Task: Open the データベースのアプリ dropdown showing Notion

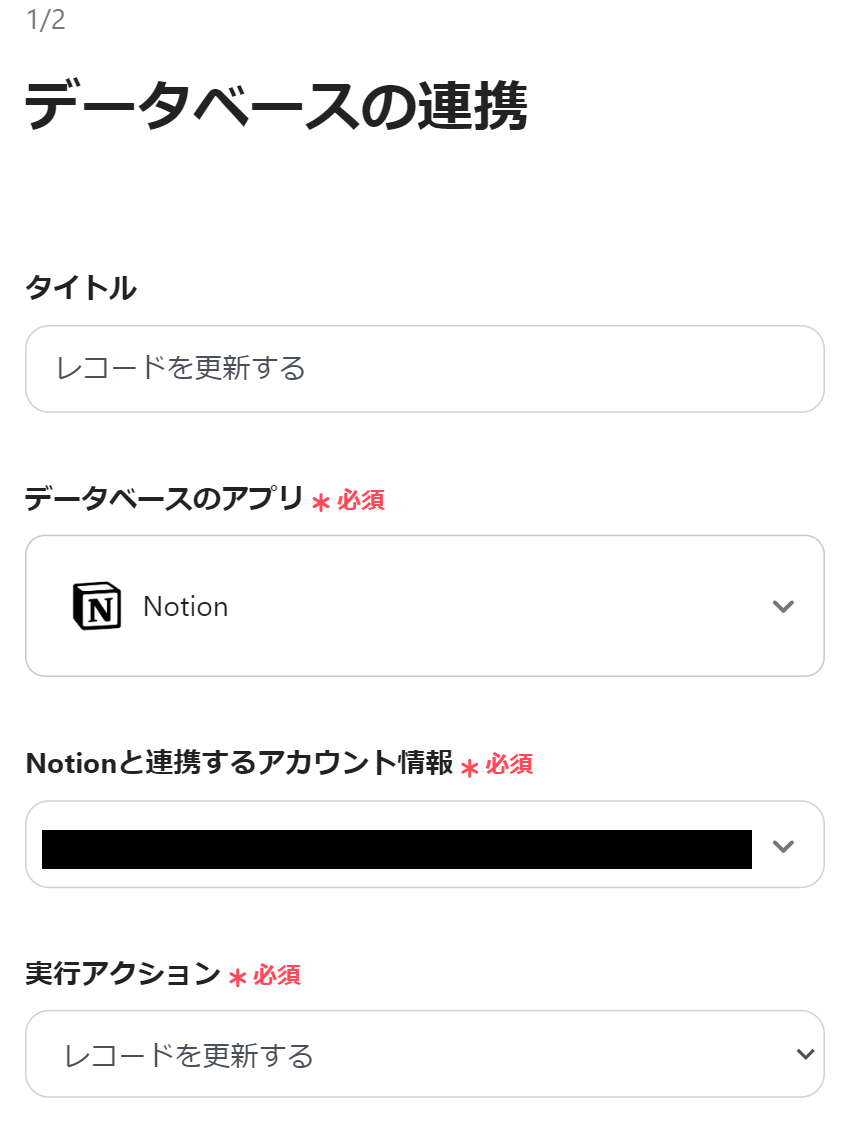Action: (x=424, y=606)
